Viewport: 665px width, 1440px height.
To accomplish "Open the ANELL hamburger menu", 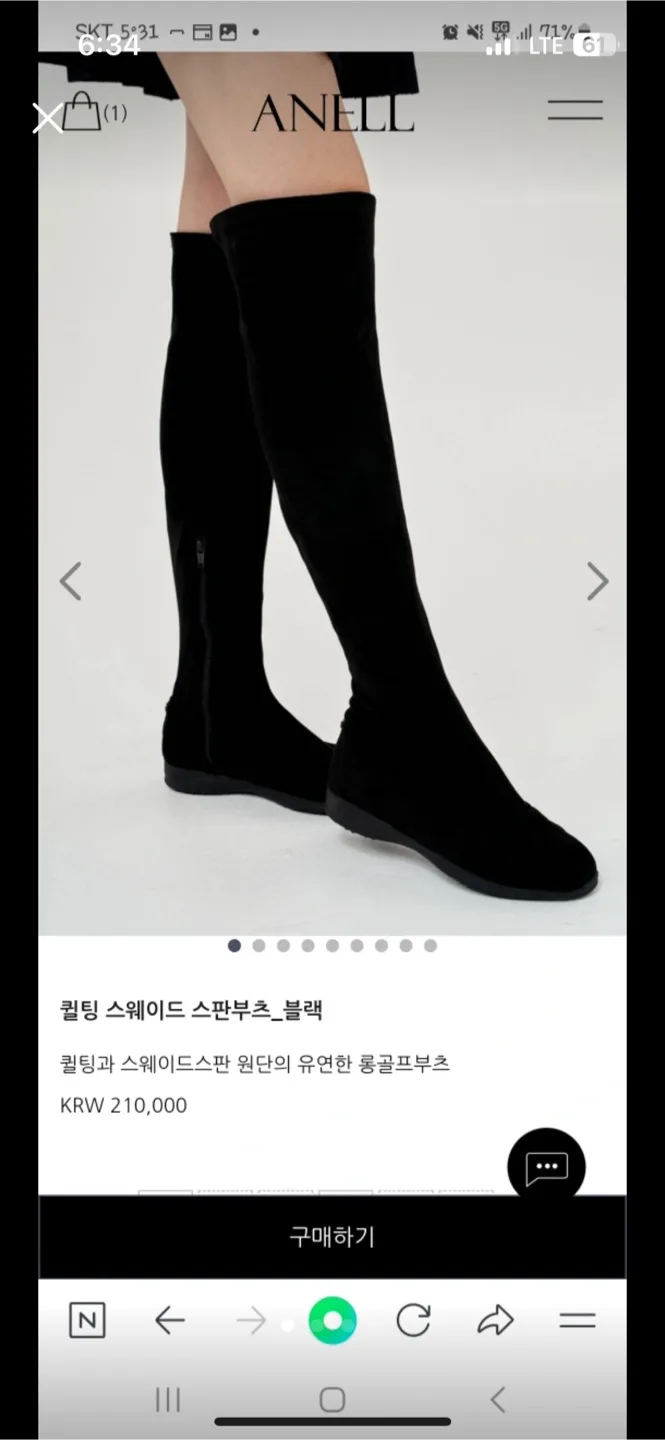I will (575, 111).
